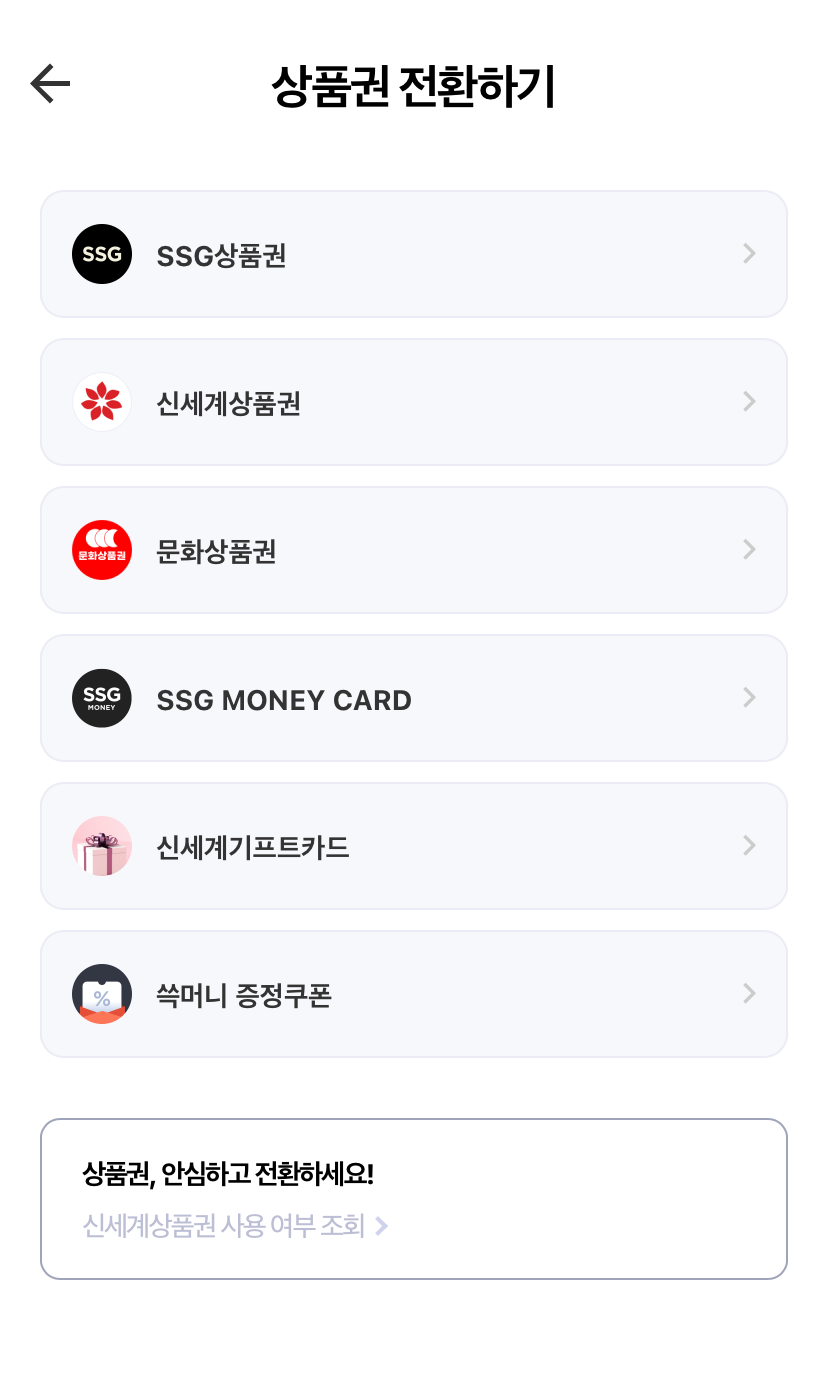
Task: Tap the 신세계상품권 flower icon
Action: 101,402
